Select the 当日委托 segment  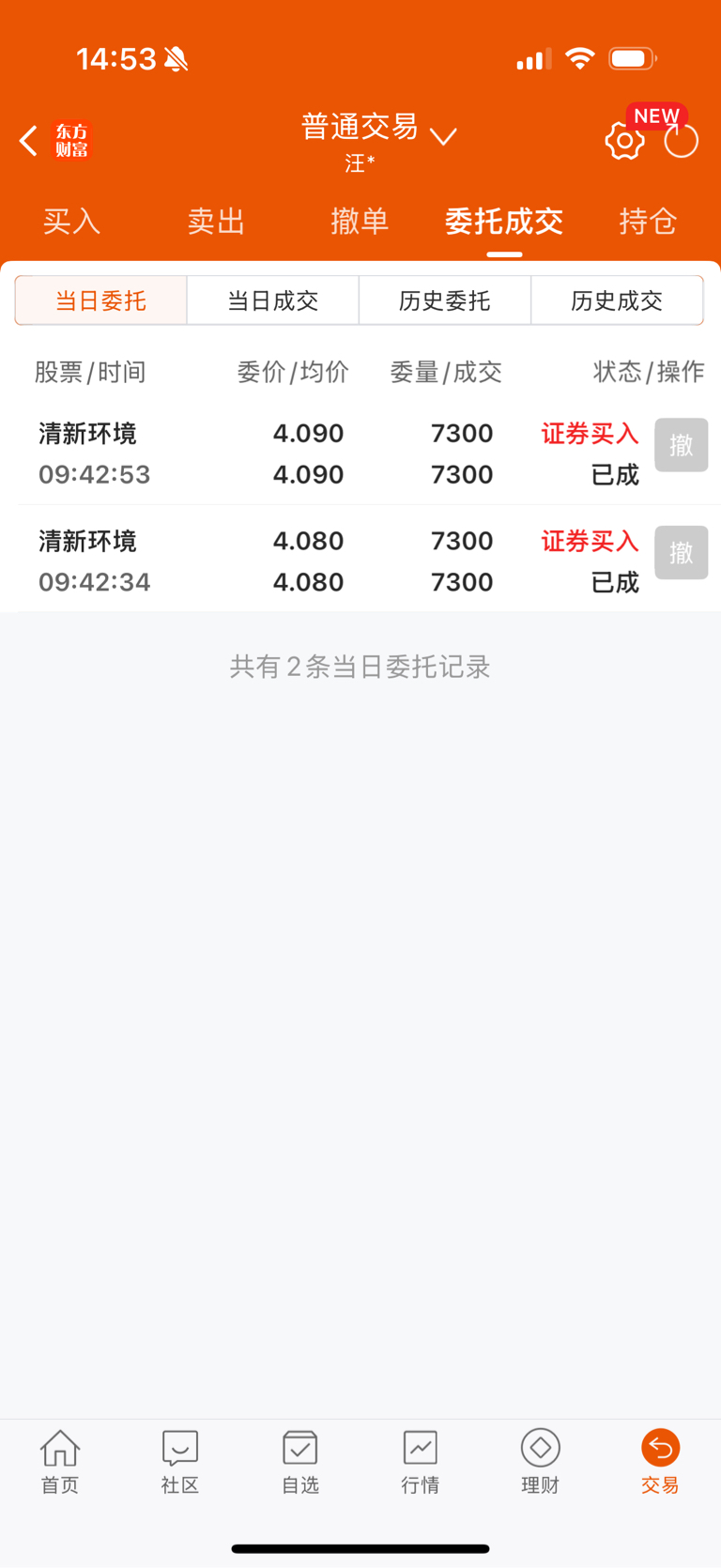coord(101,300)
